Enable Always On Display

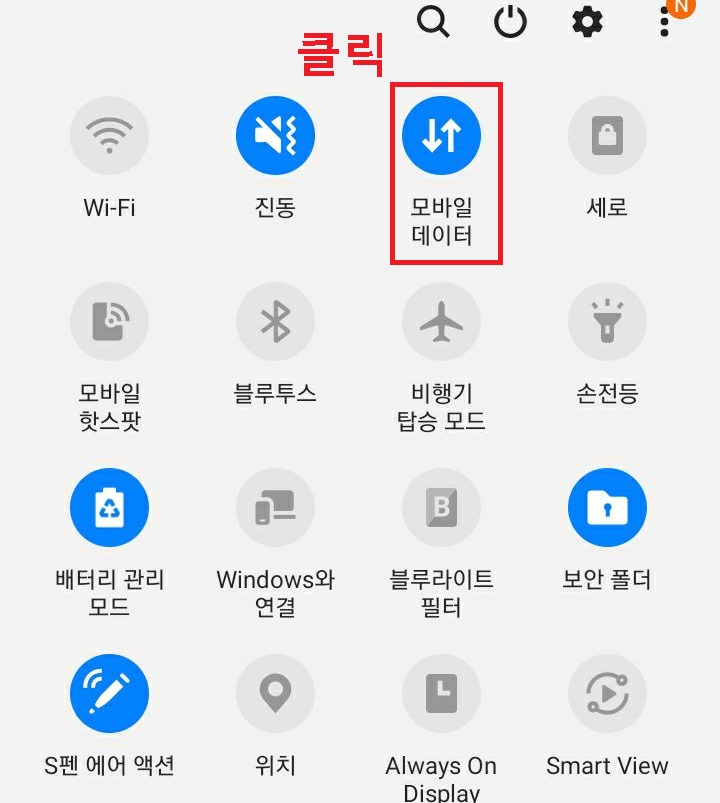pyautogui.click(x=443, y=692)
